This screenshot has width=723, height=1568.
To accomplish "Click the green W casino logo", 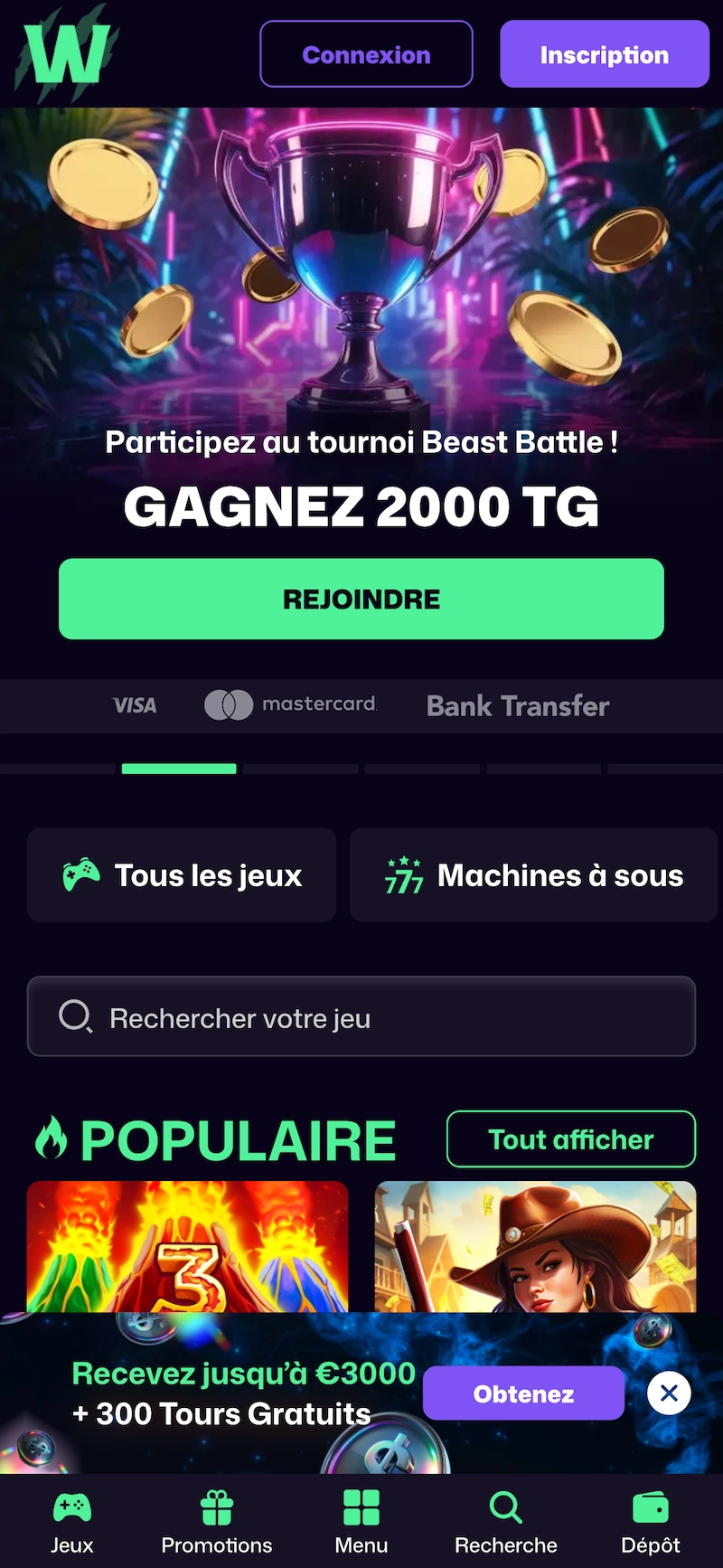I will pos(66,52).
